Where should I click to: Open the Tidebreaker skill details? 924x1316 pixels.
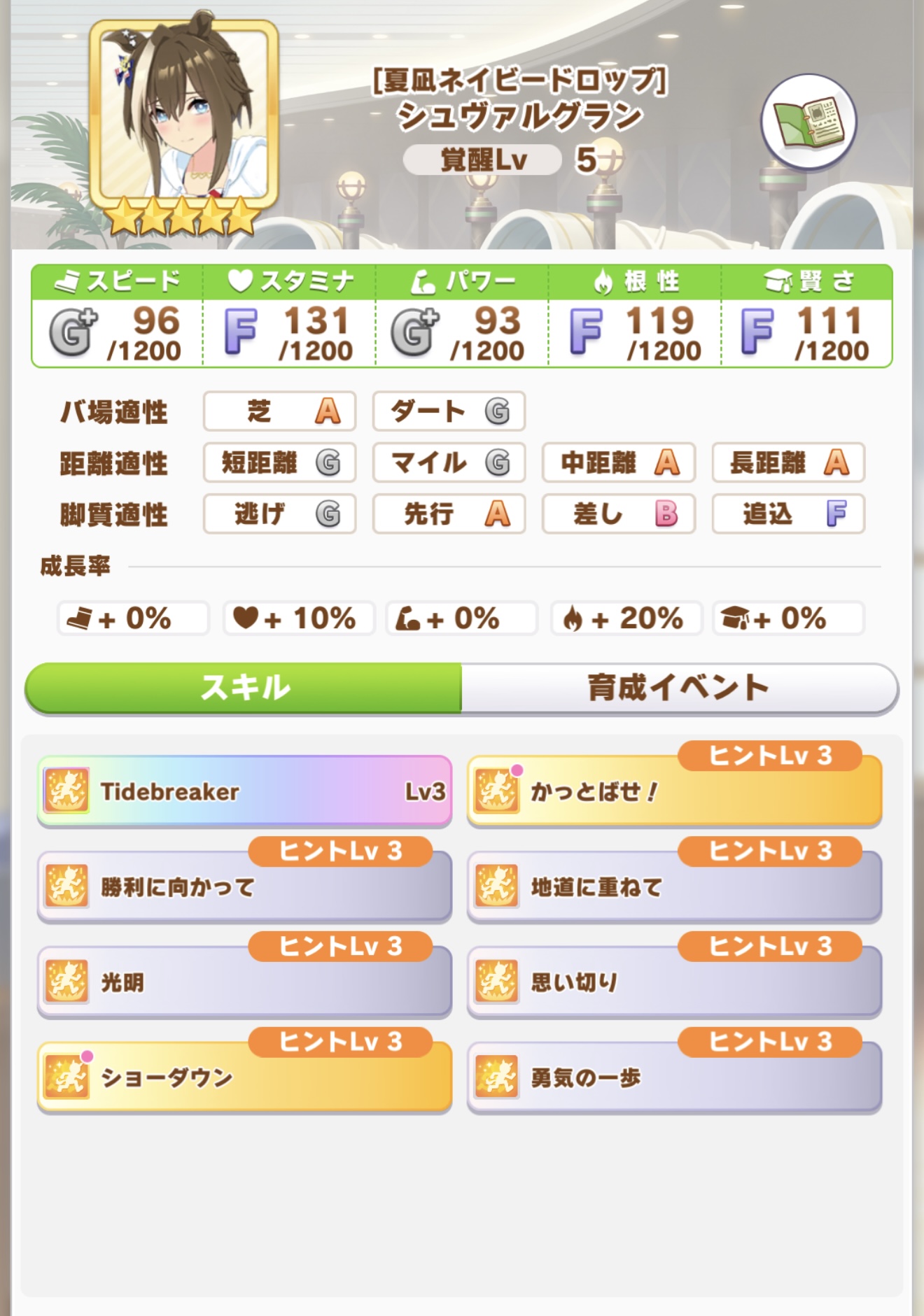pyautogui.click(x=244, y=791)
